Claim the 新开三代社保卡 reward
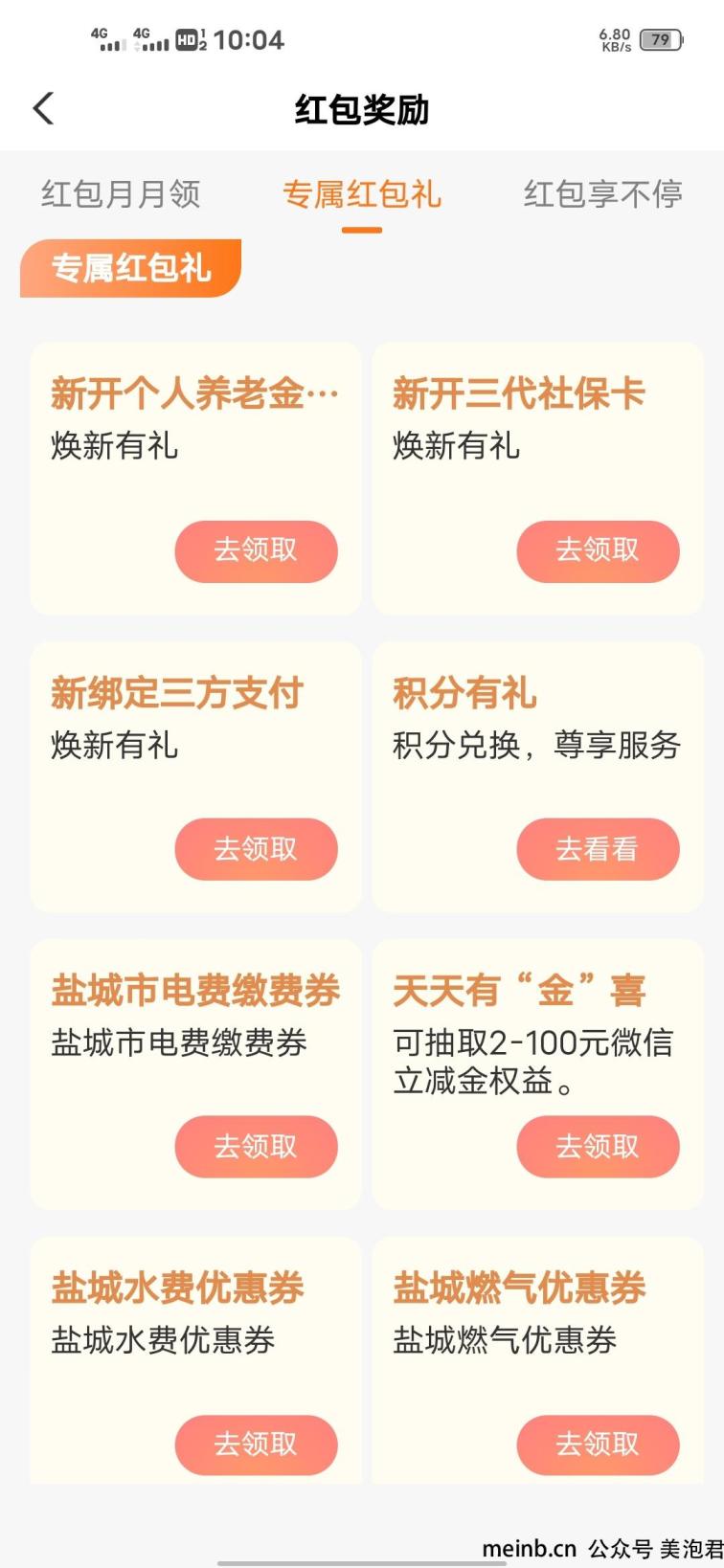The height and width of the screenshot is (1568, 724). [x=598, y=550]
